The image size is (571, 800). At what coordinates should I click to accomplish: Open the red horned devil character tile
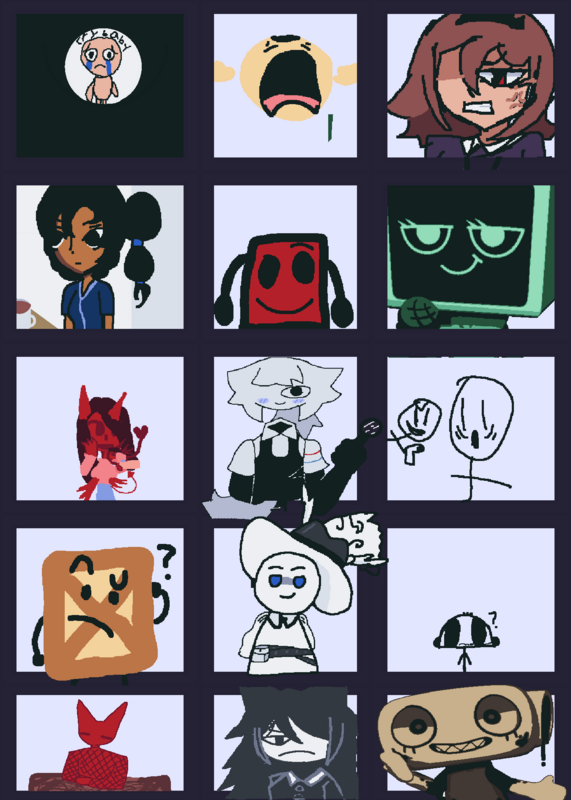point(100,429)
